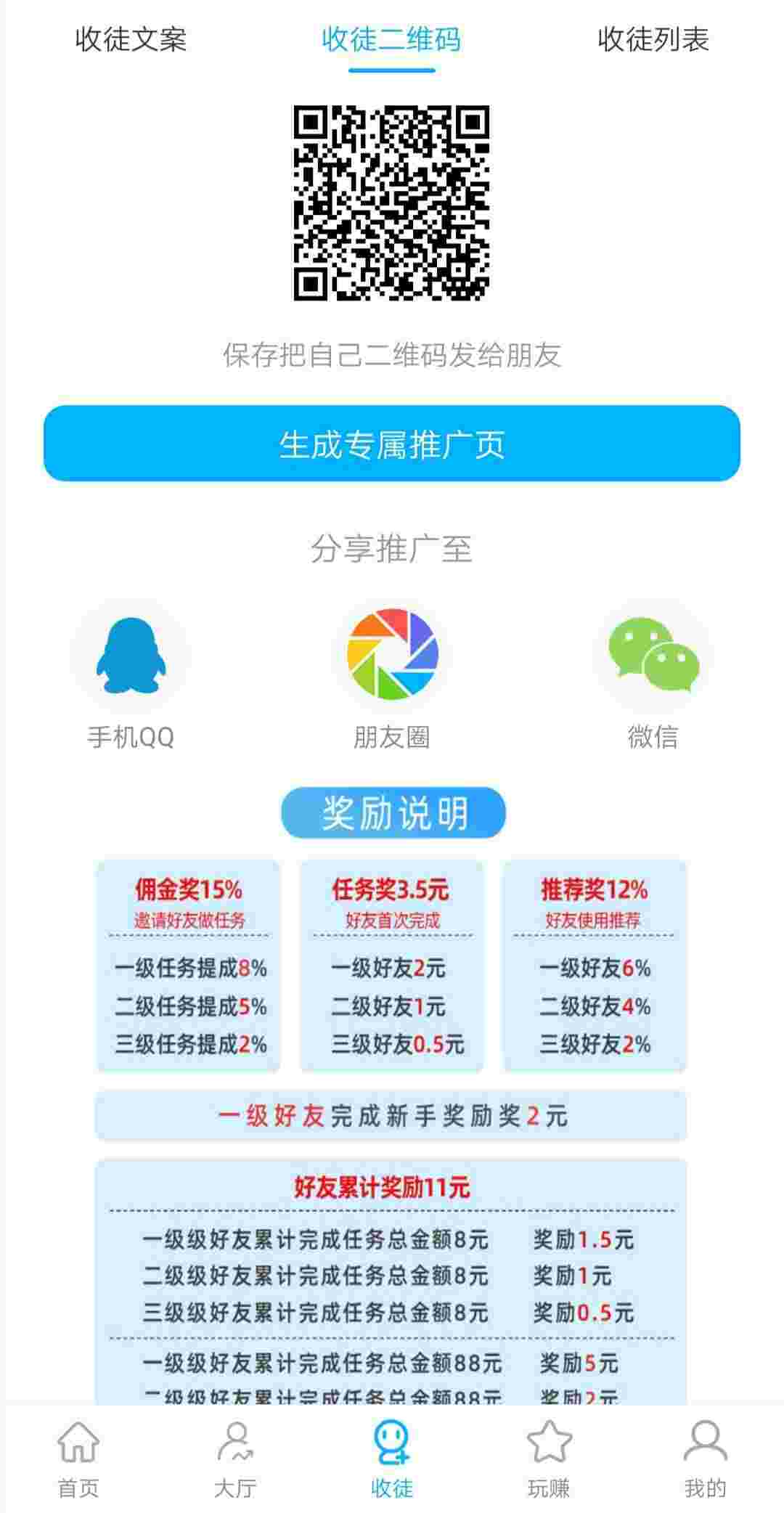This screenshot has height=1513, width=784.
Task: Switch to the 玩赚 bottom tab
Action: coord(549,1459)
